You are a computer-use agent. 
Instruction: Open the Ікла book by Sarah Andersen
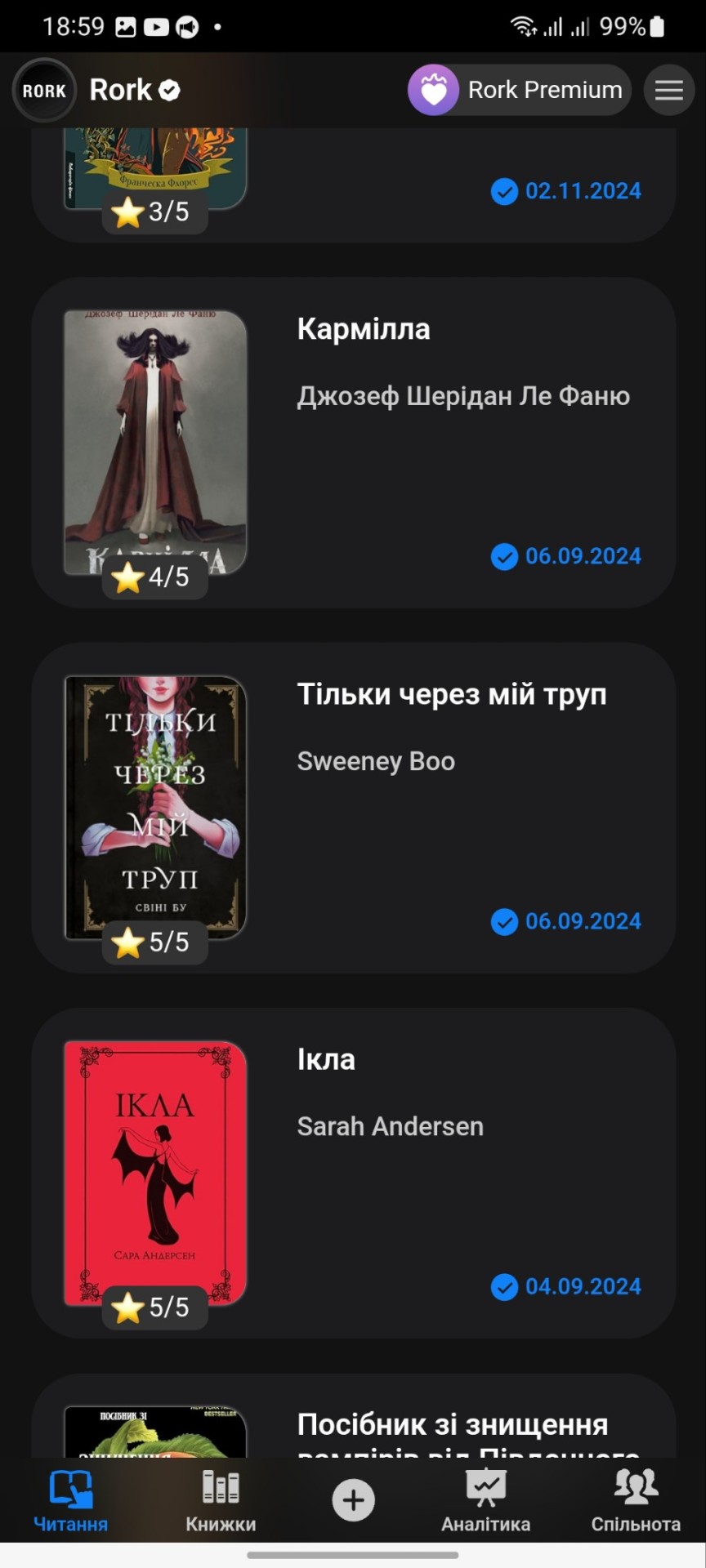pos(353,1173)
